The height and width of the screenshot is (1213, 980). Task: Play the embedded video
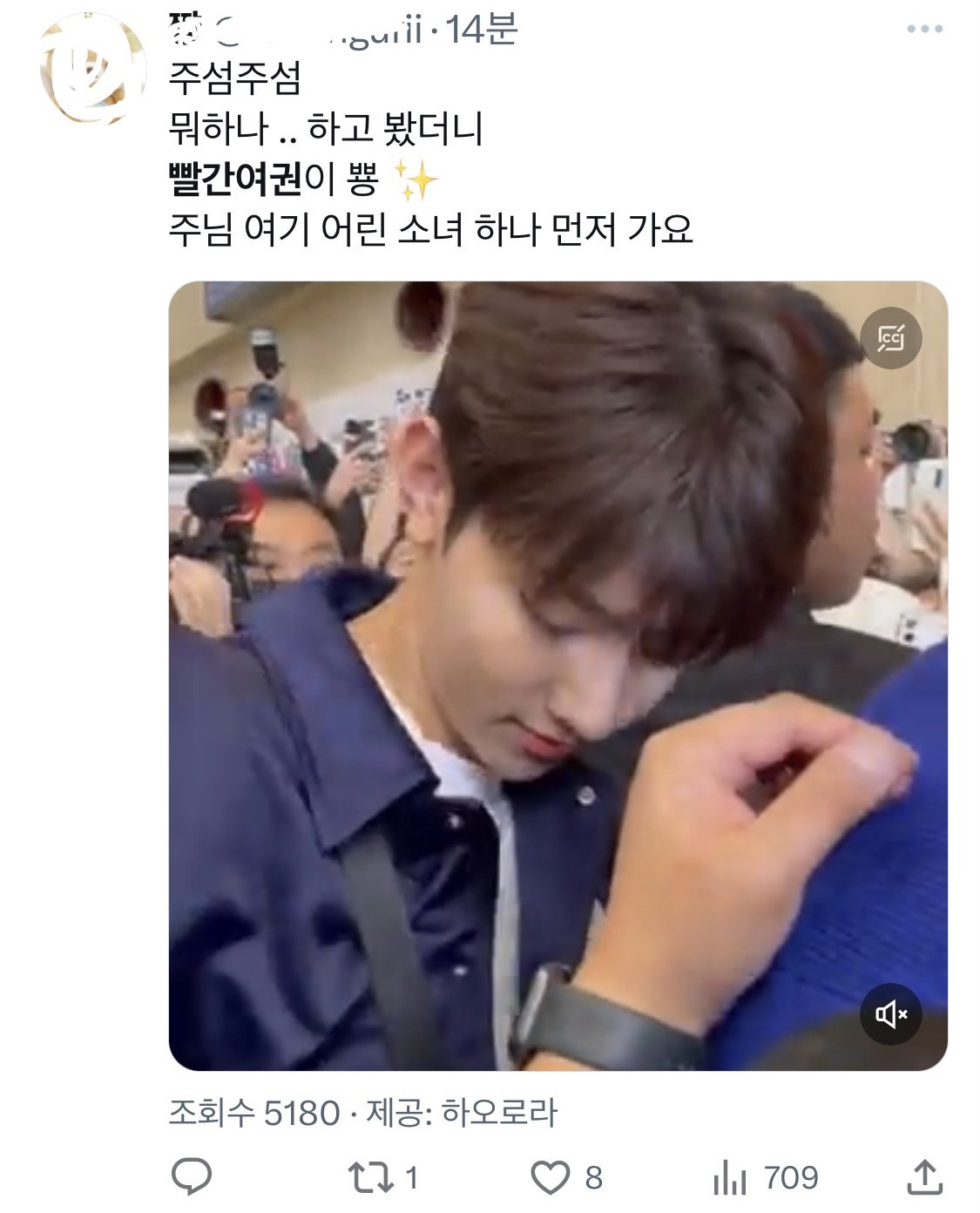click(x=558, y=675)
